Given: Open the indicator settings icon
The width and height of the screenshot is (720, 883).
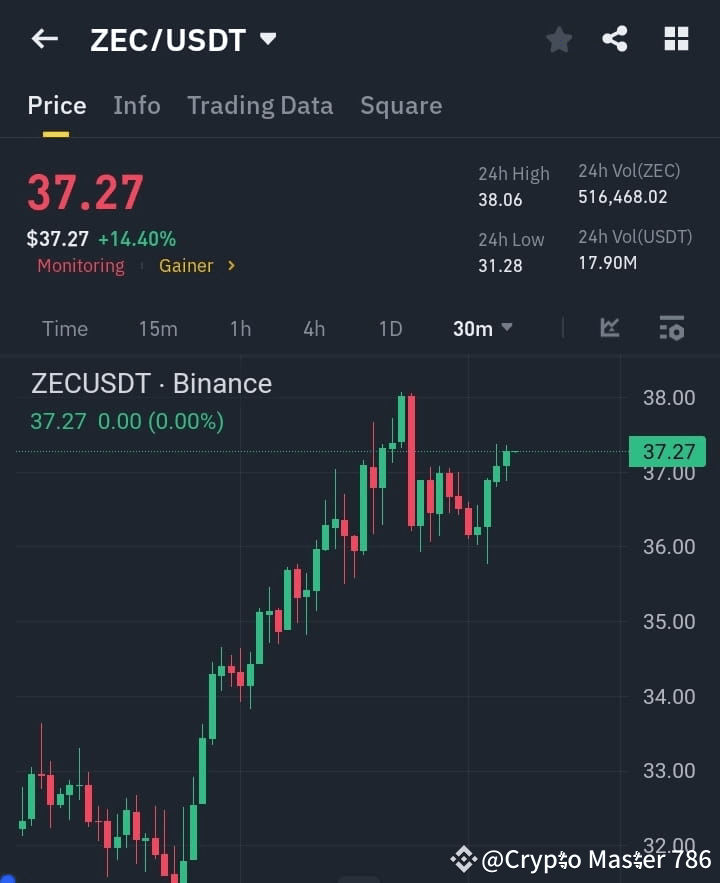Looking at the screenshot, I should tap(670, 328).
